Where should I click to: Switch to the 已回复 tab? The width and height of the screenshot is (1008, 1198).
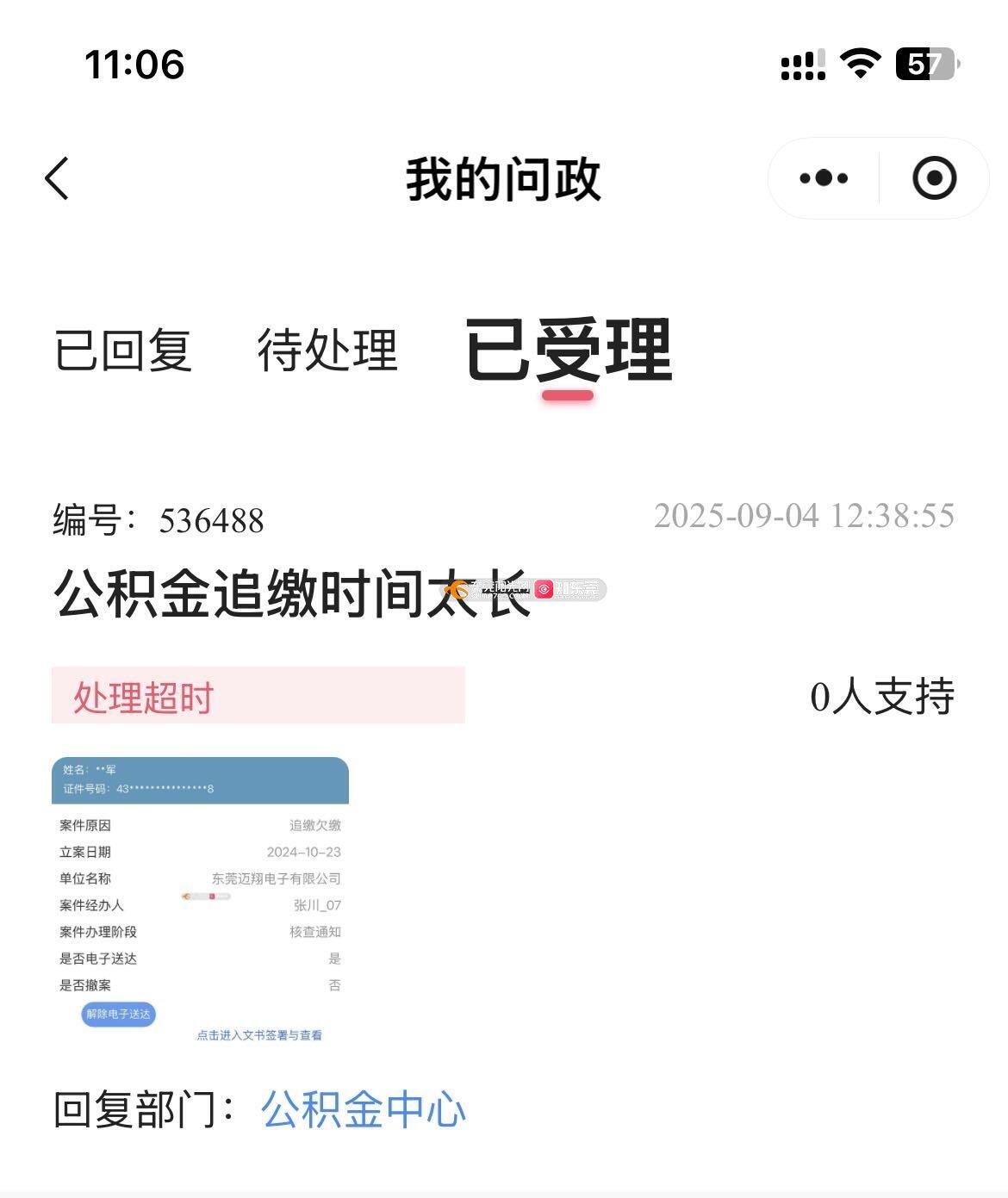(122, 351)
